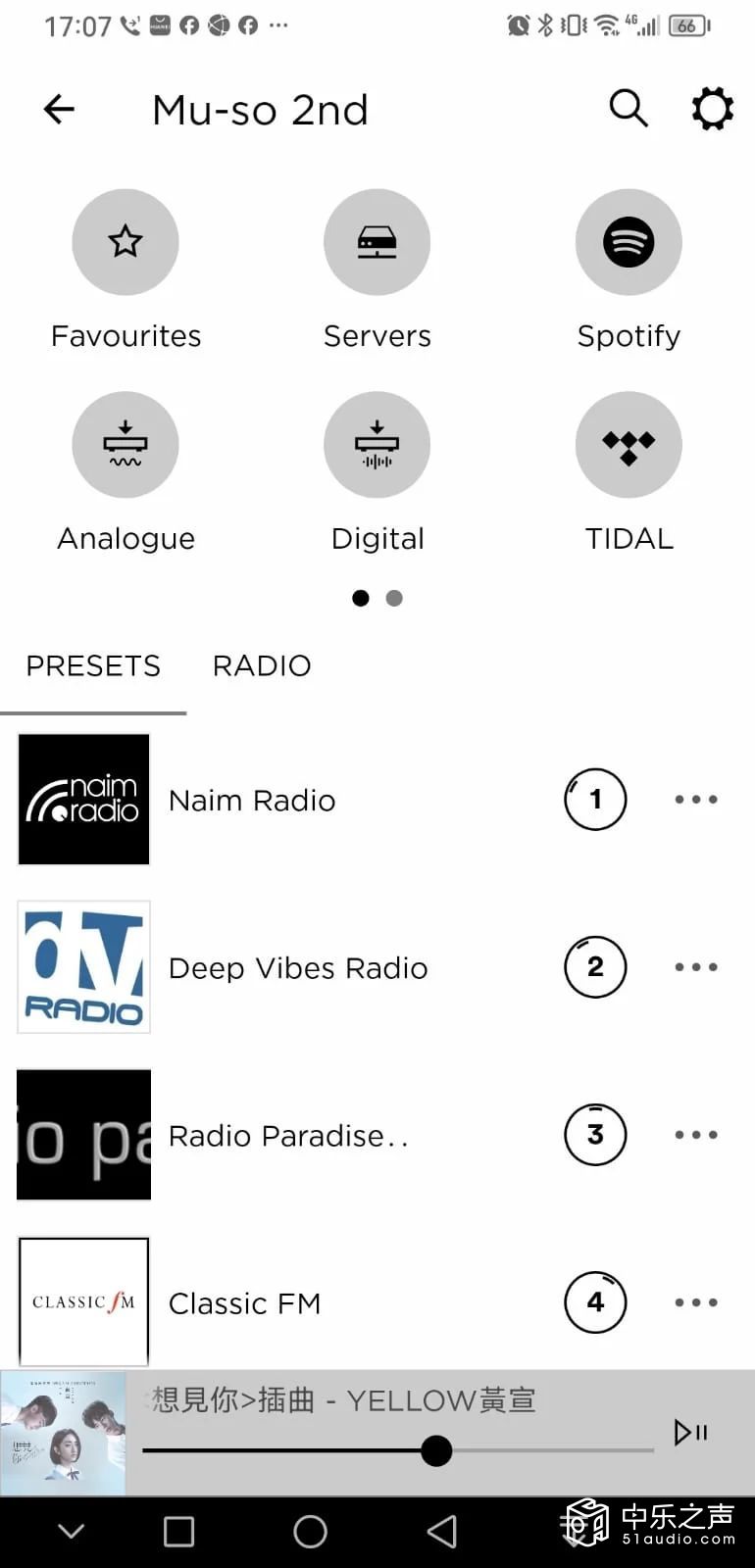Tap the system home button

(x=310, y=1531)
